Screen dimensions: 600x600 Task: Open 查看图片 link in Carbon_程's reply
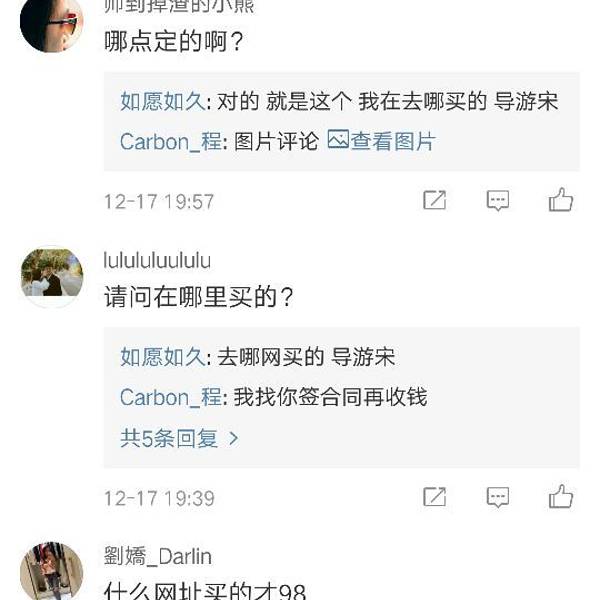pos(382,141)
